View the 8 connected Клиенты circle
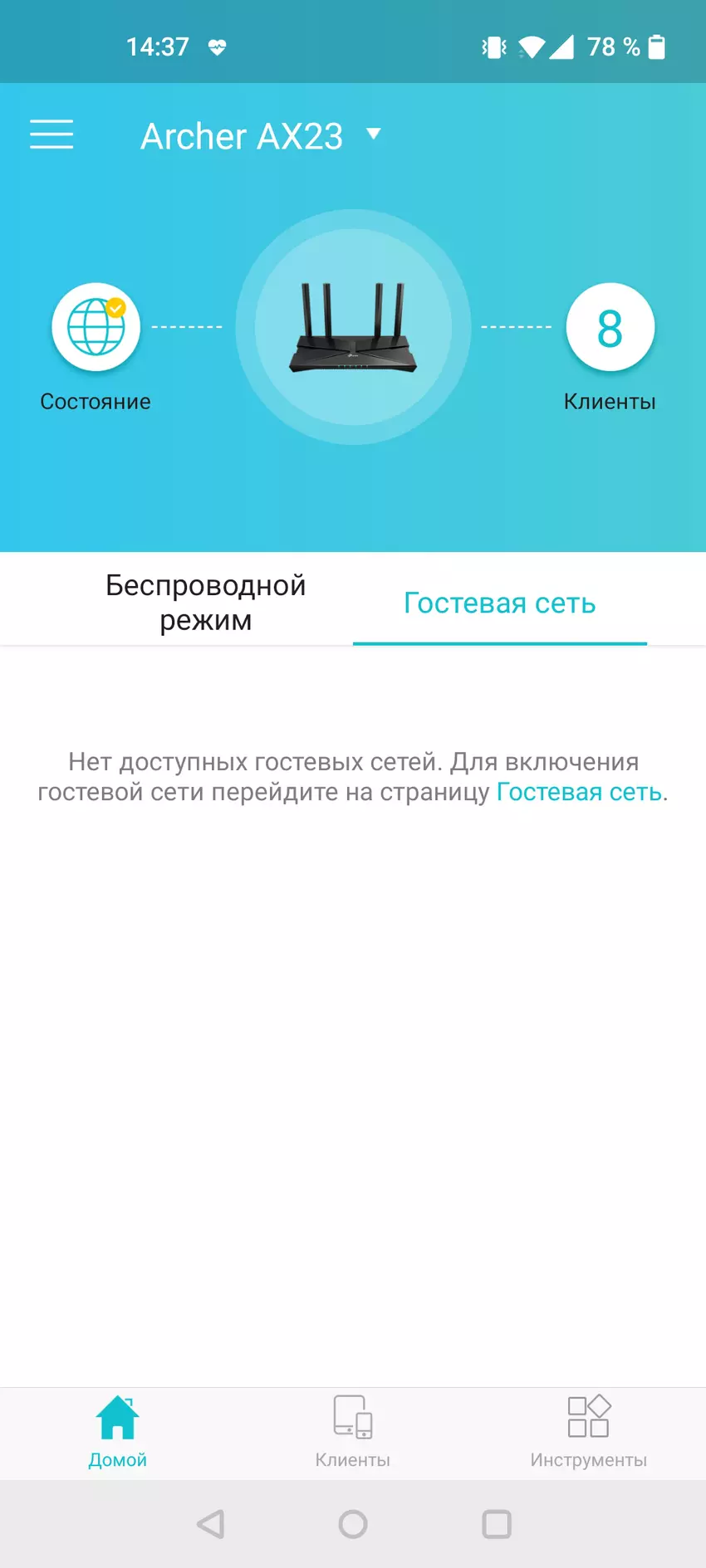Viewport: 706px width, 1568px height. pyautogui.click(x=610, y=327)
